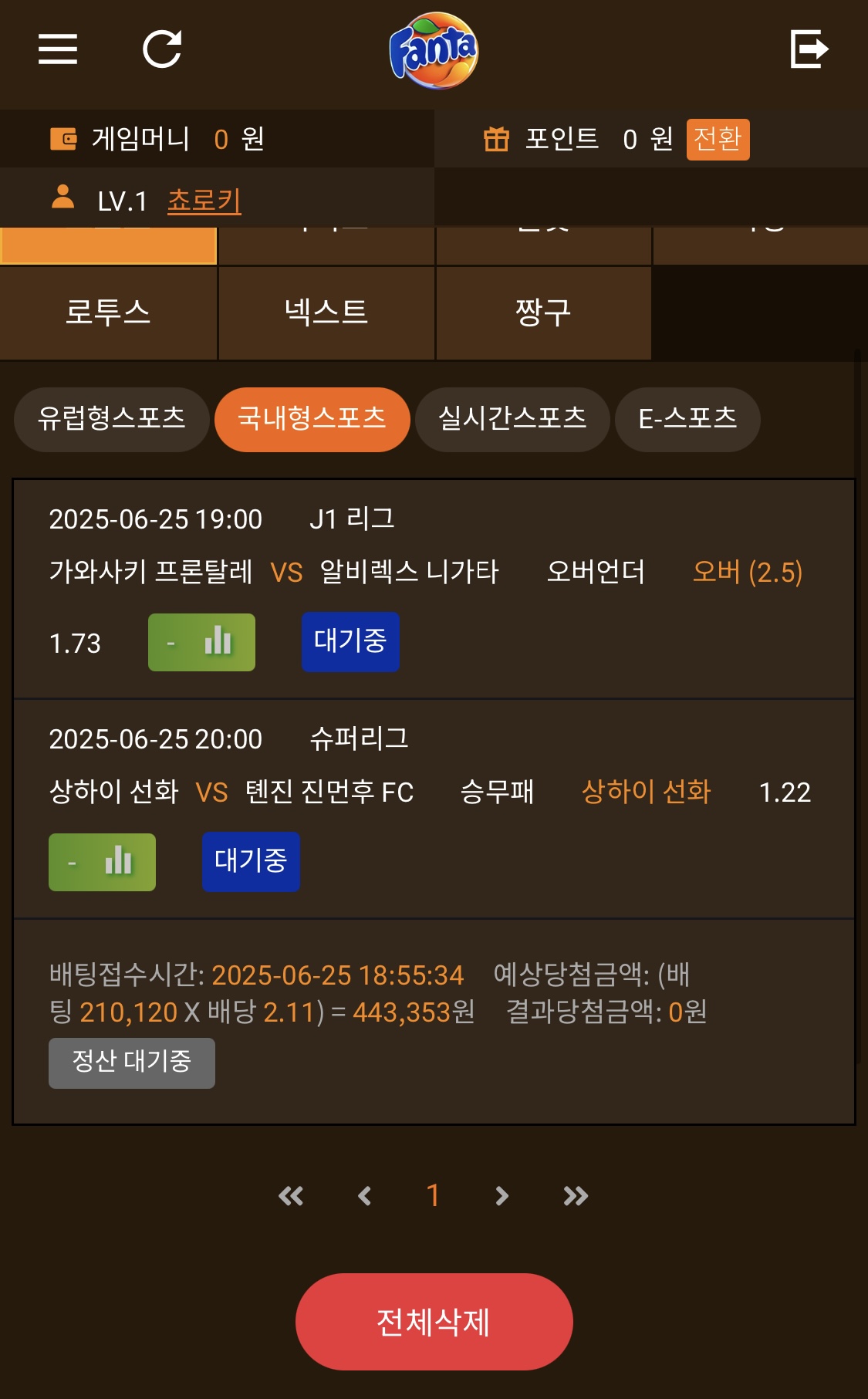Switch to 실시간스포츠 filter
The width and height of the screenshot is (868, 1399).
pyautogui.click(x=512, y=419)
